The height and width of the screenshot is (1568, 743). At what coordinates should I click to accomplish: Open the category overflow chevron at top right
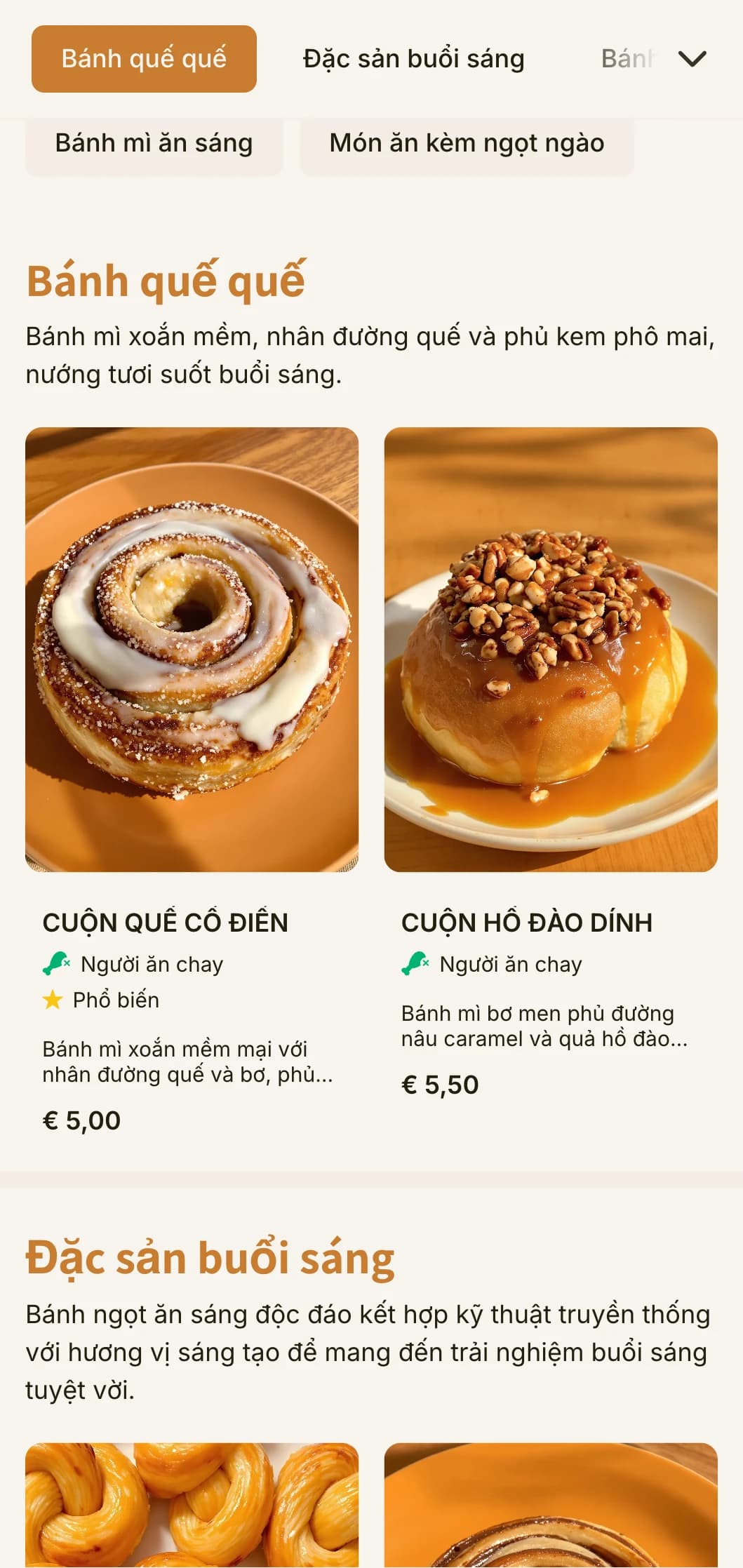click(692, 59)
